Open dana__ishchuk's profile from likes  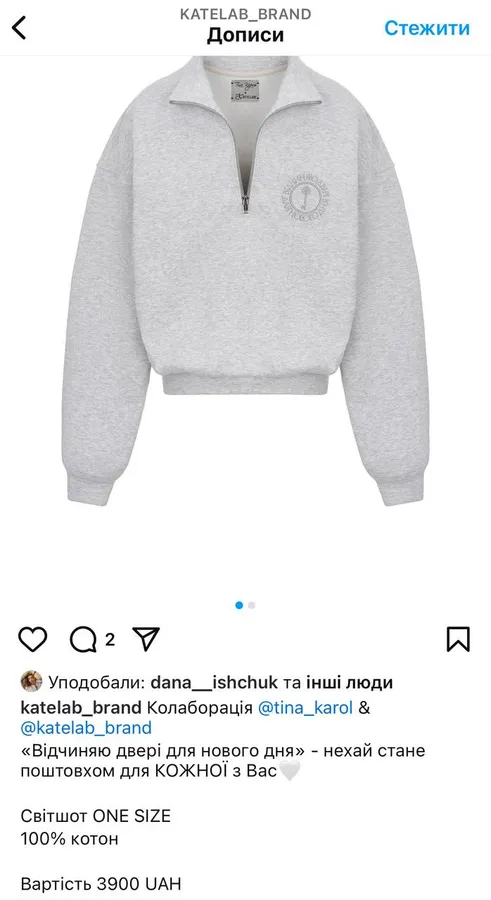pos(214,682)
